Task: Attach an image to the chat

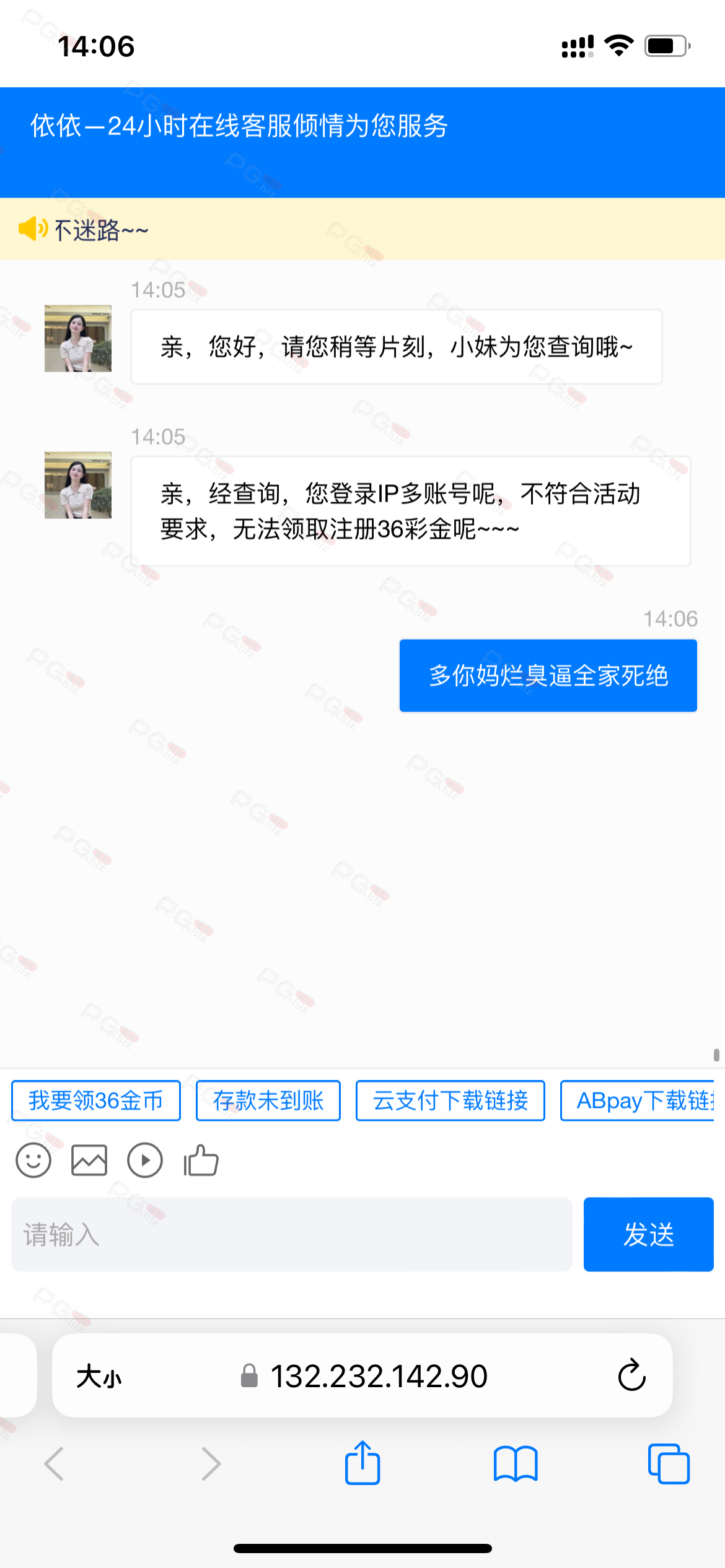Action: [89, 1161]
